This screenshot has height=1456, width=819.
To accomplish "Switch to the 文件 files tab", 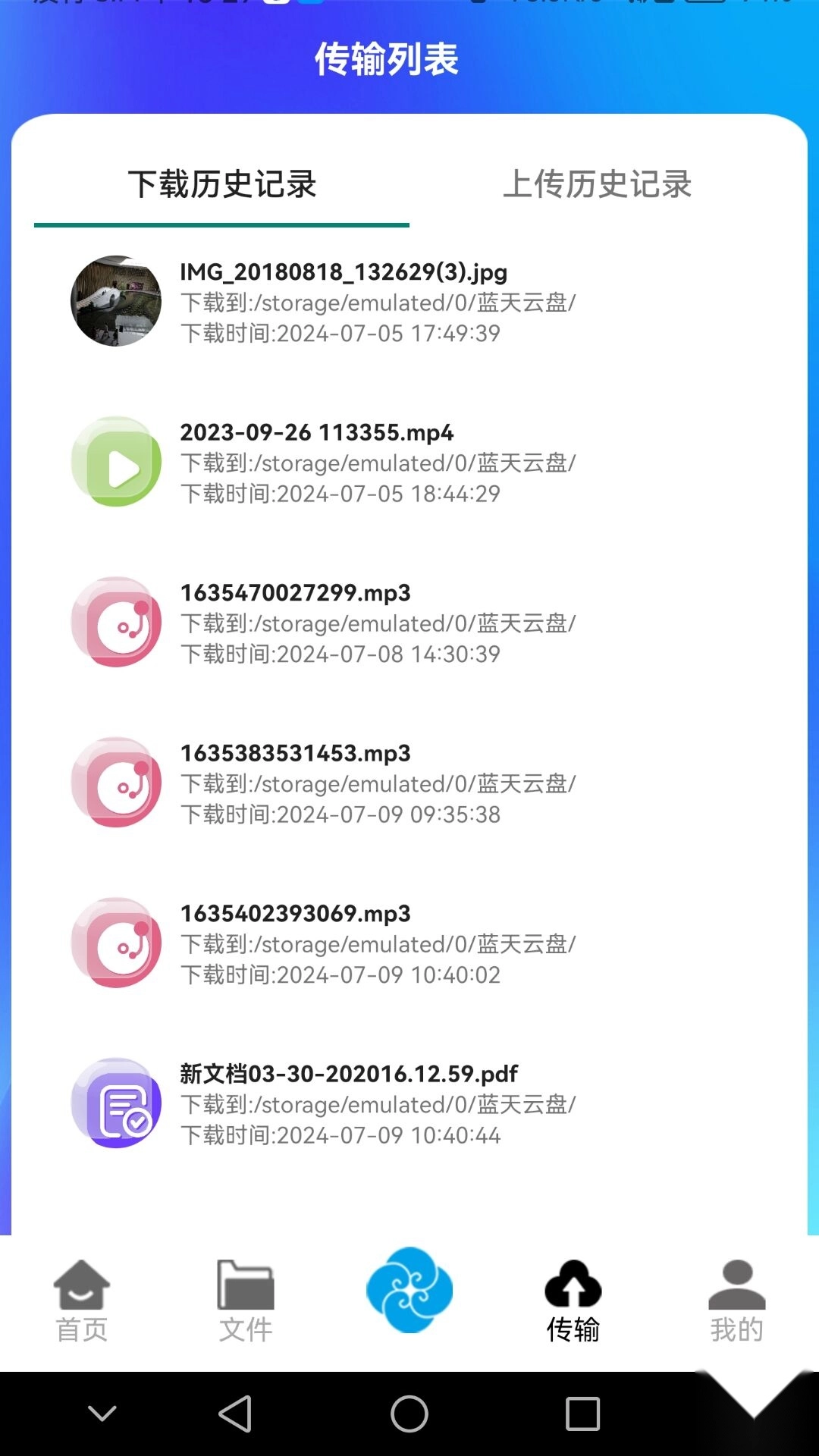I will (246, 1301).
